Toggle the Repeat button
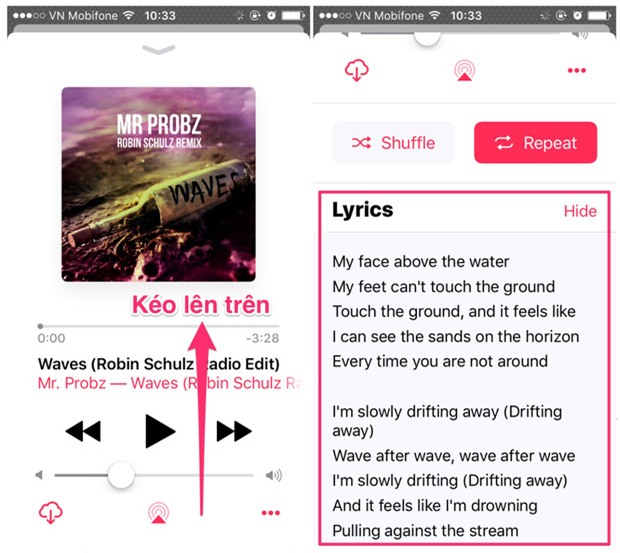The image size is (620, 553). [535, 143]
